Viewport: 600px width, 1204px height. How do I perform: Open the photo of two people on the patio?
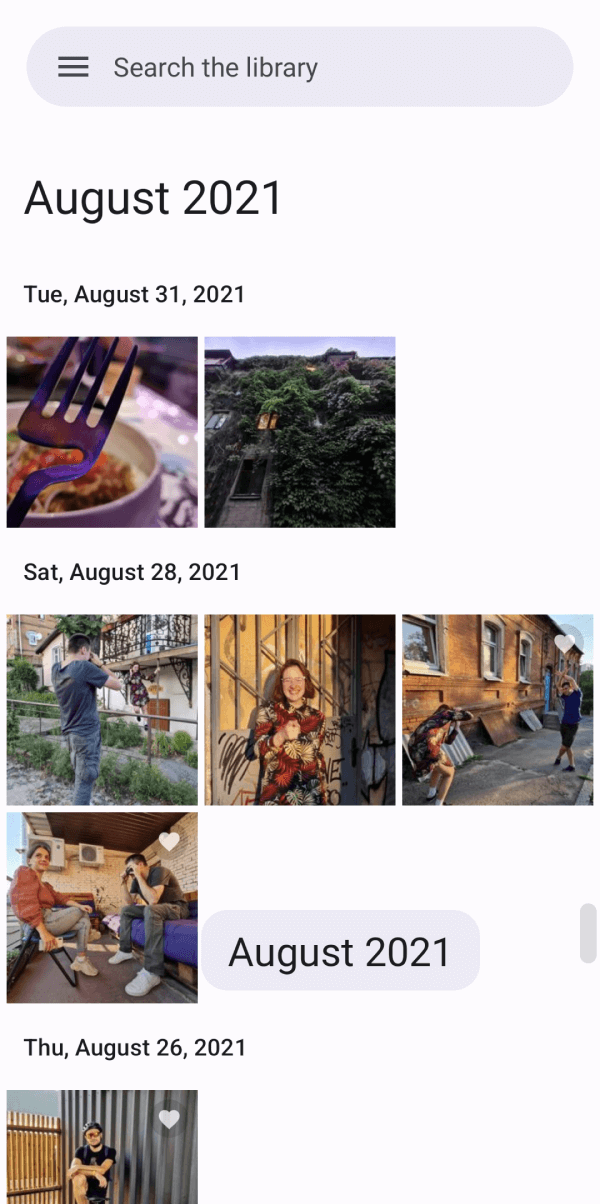coord(102,907)
